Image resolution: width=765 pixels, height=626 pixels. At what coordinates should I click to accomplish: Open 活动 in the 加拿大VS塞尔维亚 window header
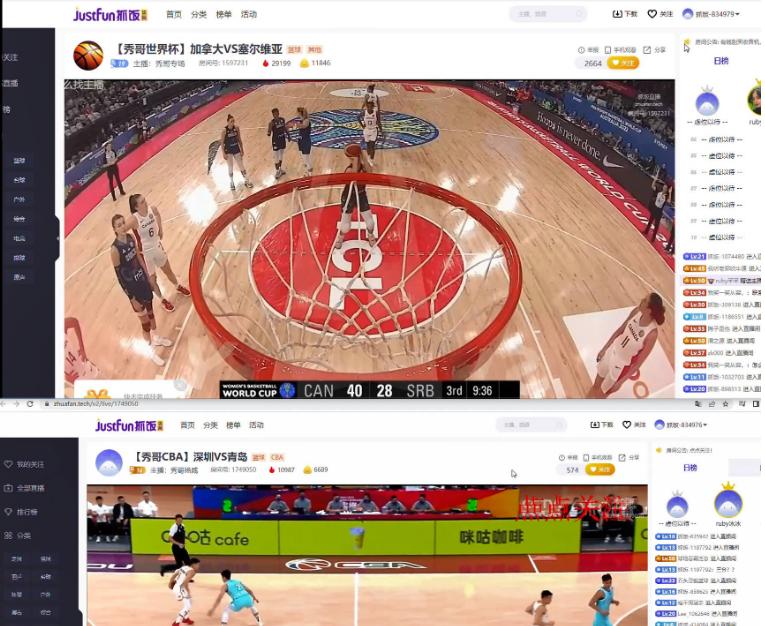pos(249,14)
